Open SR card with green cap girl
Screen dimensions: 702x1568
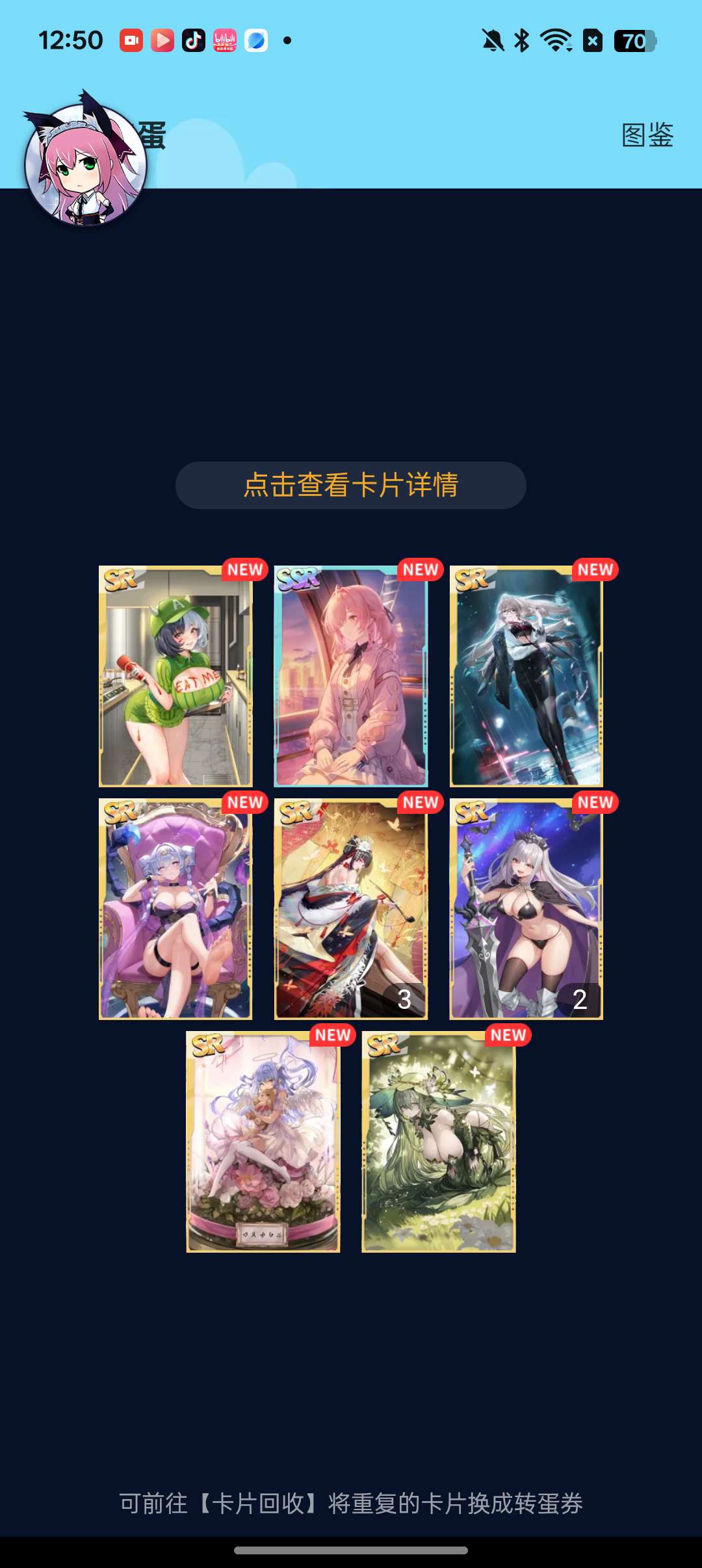(x=175, y=676)
